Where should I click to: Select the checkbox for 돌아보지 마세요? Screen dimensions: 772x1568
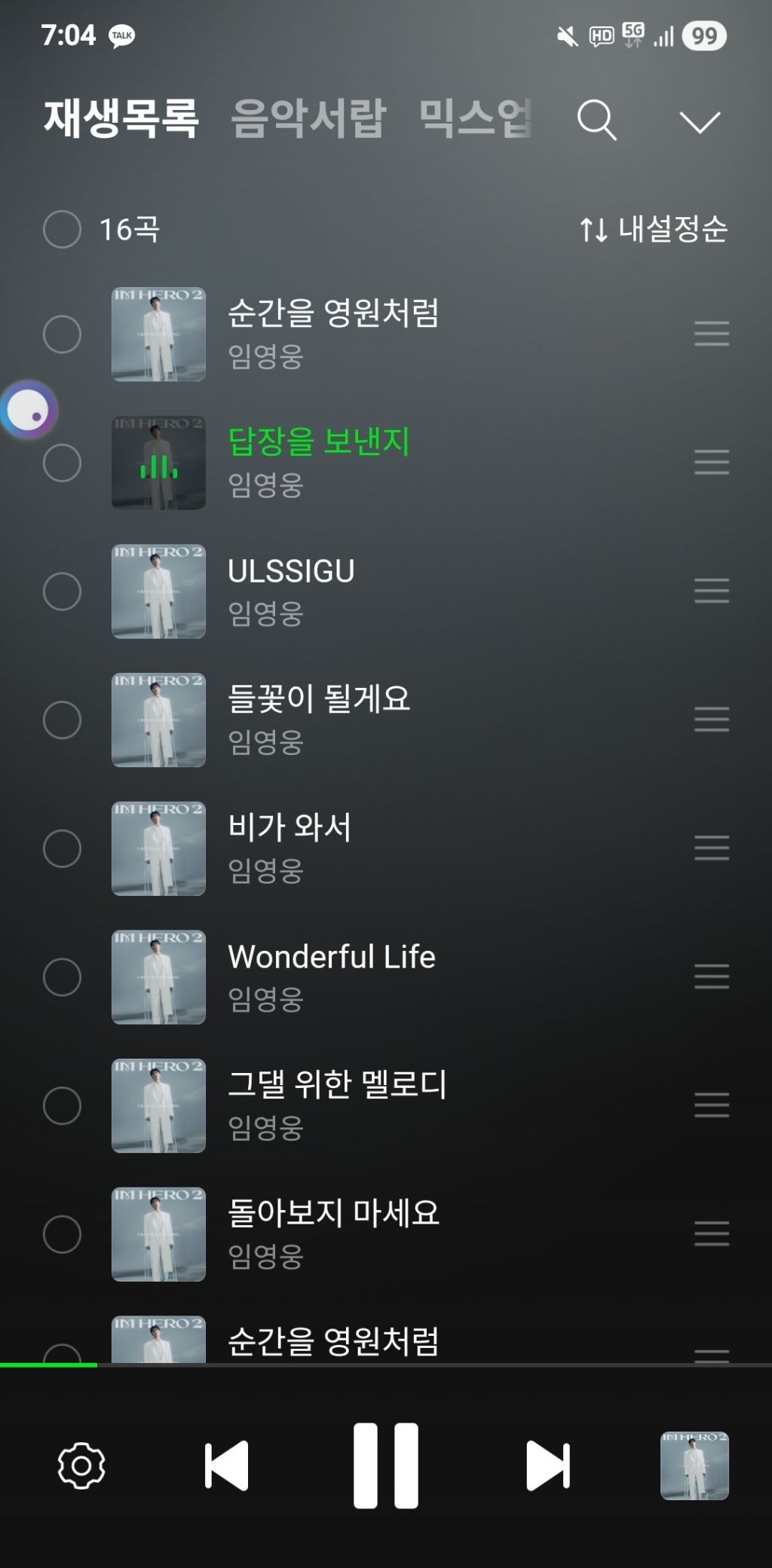tap(62, 1234)
